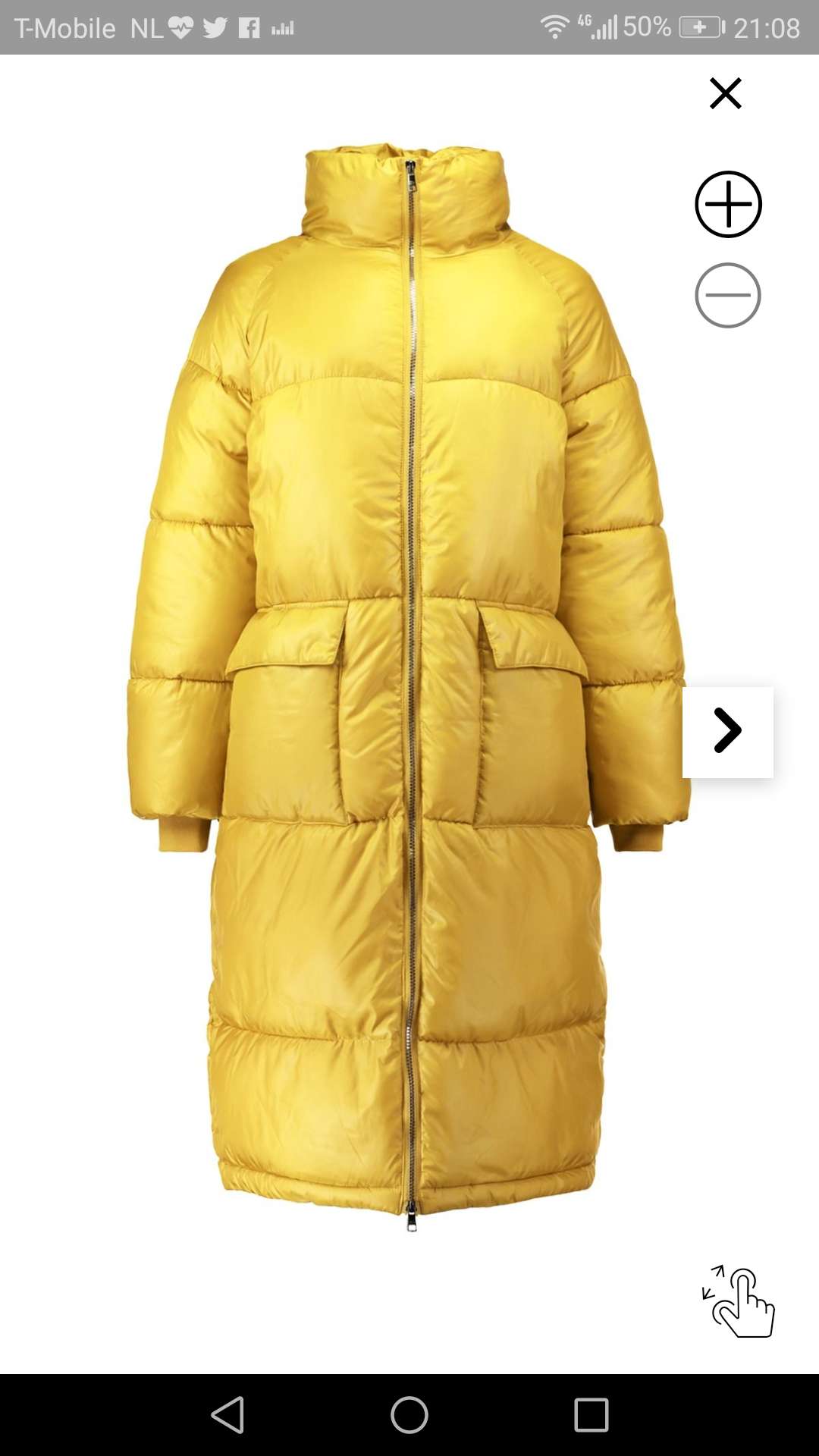Tap the Android back button
The height and width of the screenshot is (1456, 819).
[228, 1415]
